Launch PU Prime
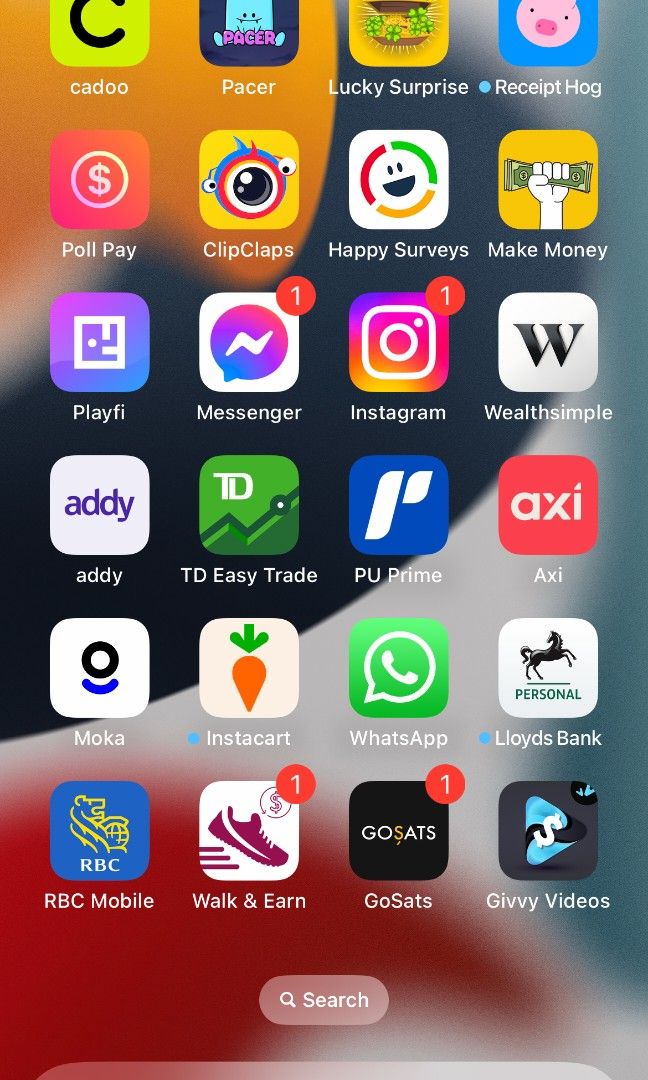The height and width of the screenshot is (1080, 648). (398, 506)
